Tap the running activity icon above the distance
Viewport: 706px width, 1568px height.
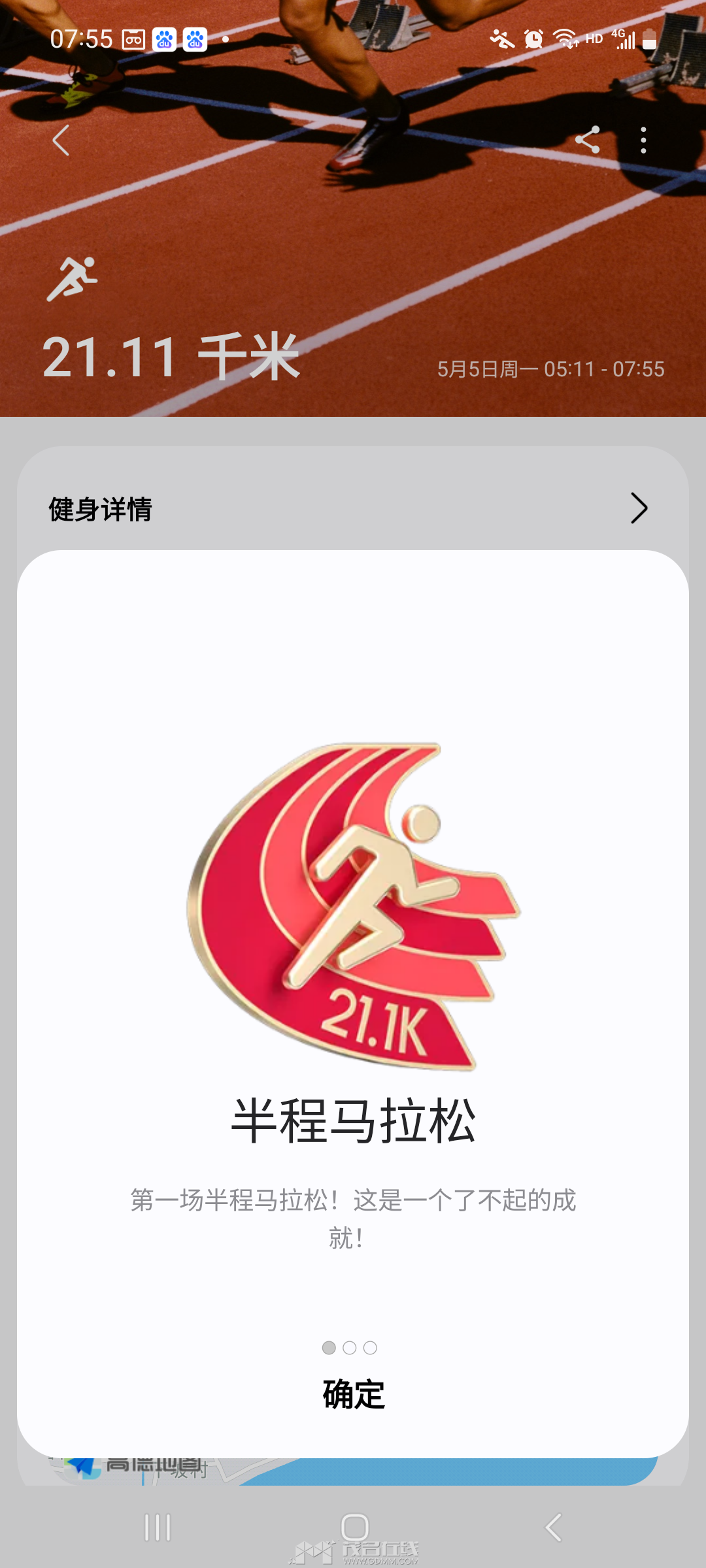73,277
